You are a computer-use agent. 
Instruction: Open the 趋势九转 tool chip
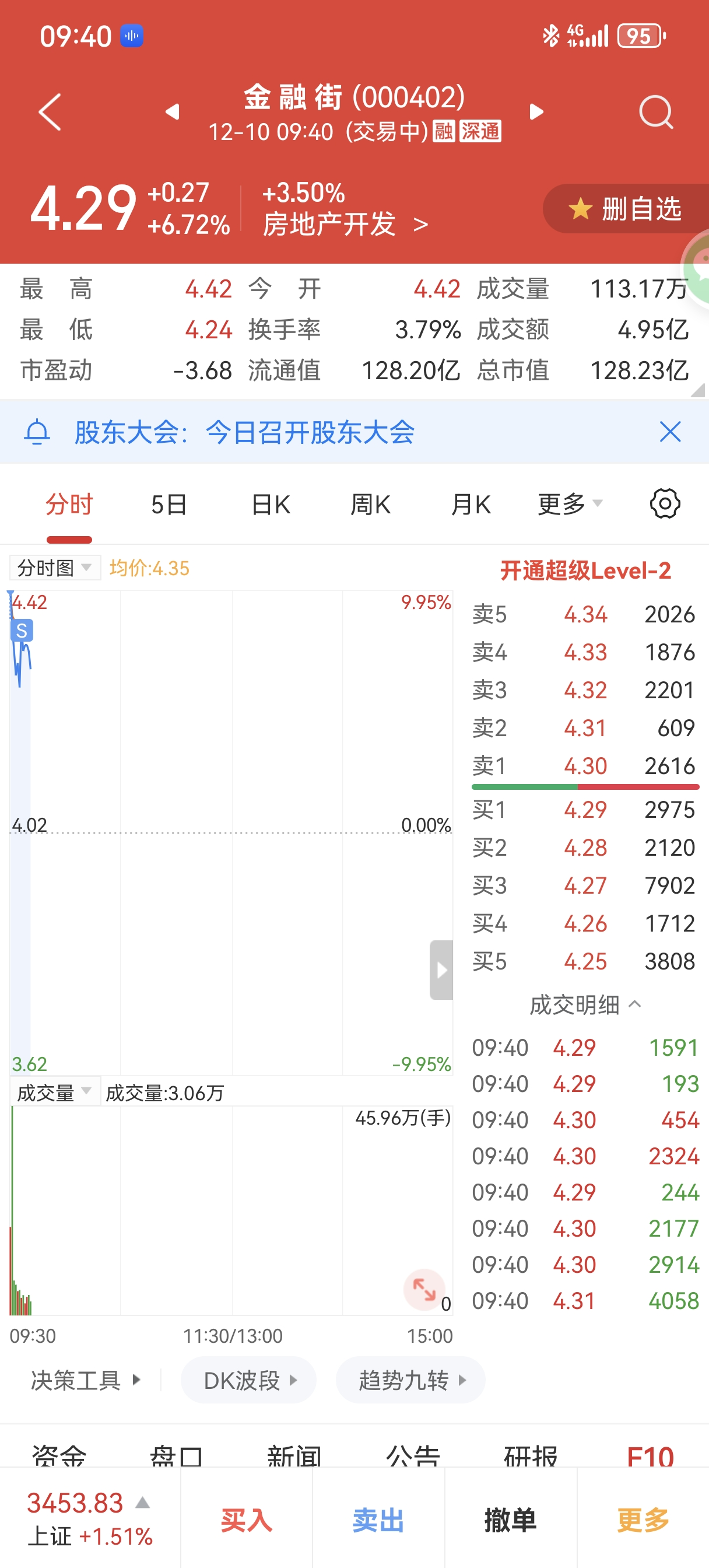(410, 1380)
